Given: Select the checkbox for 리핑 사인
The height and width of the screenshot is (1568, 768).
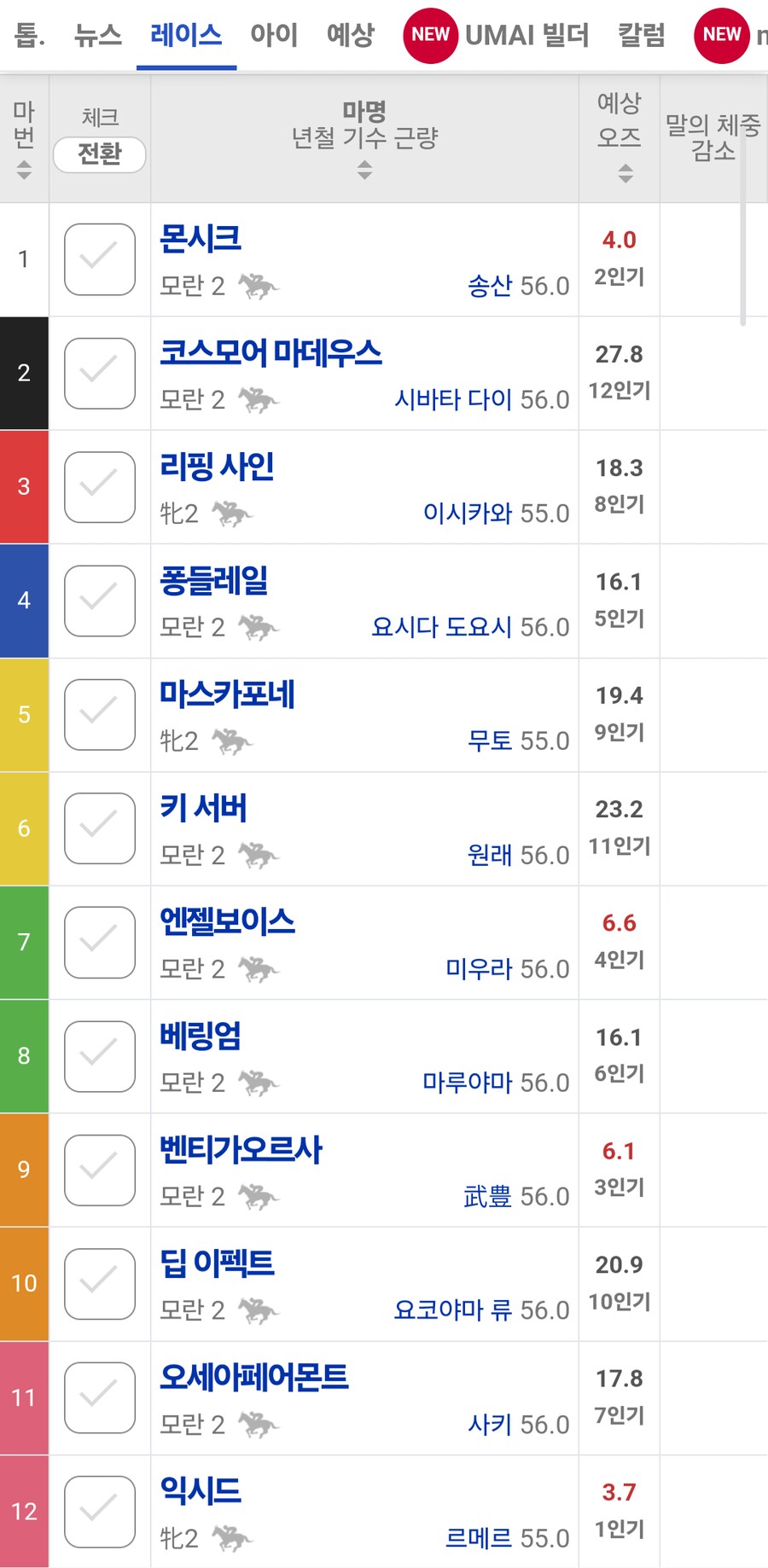Looking at the screenshot, I should tap(100, 487).
